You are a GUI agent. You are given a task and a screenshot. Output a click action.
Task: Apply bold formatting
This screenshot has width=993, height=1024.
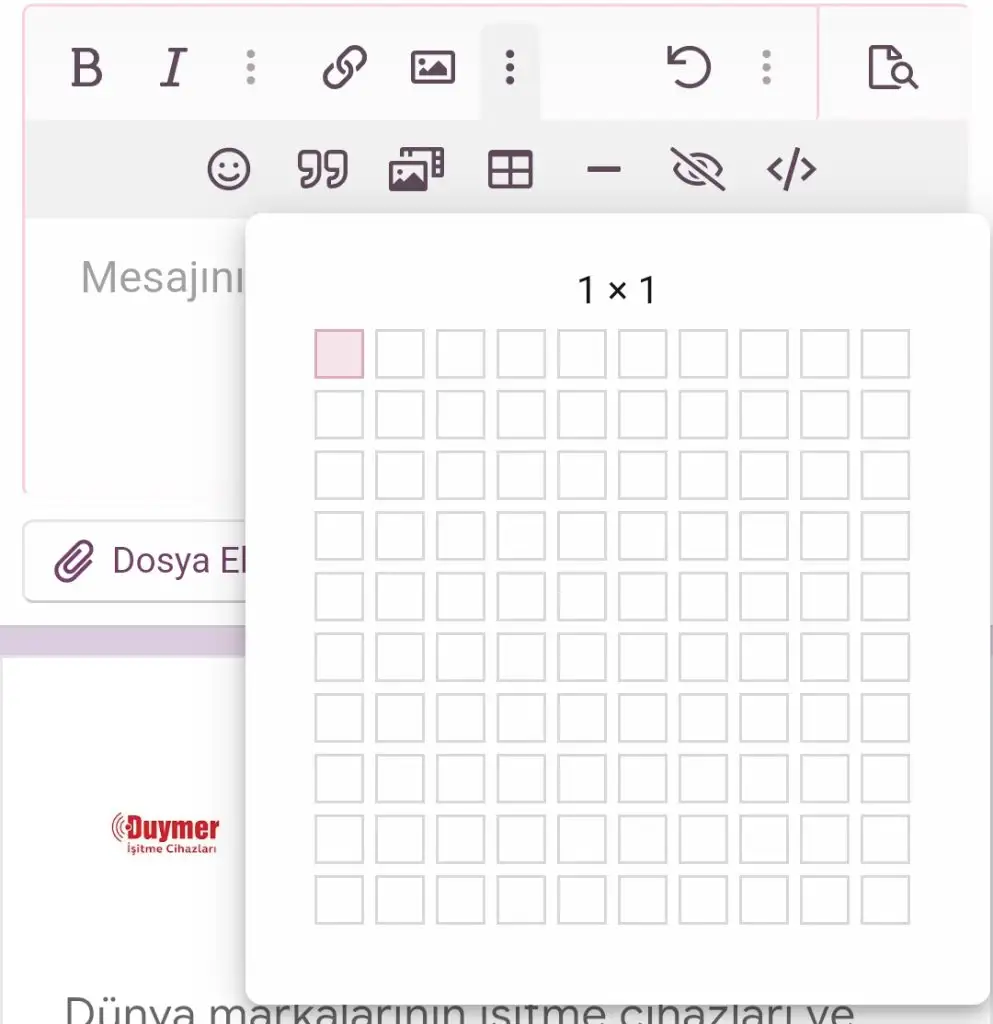click(x=87, y=69)
